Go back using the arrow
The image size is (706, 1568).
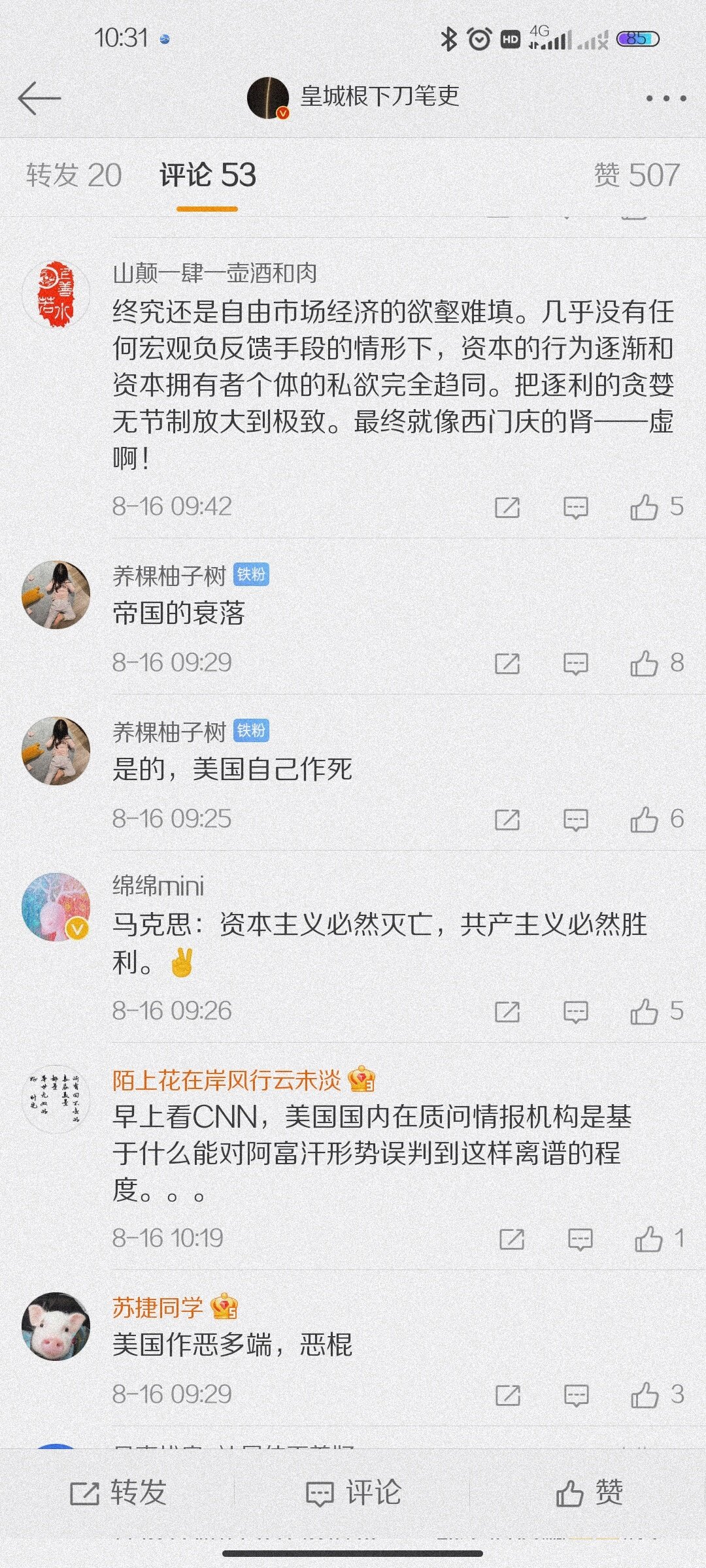(39, 99)
